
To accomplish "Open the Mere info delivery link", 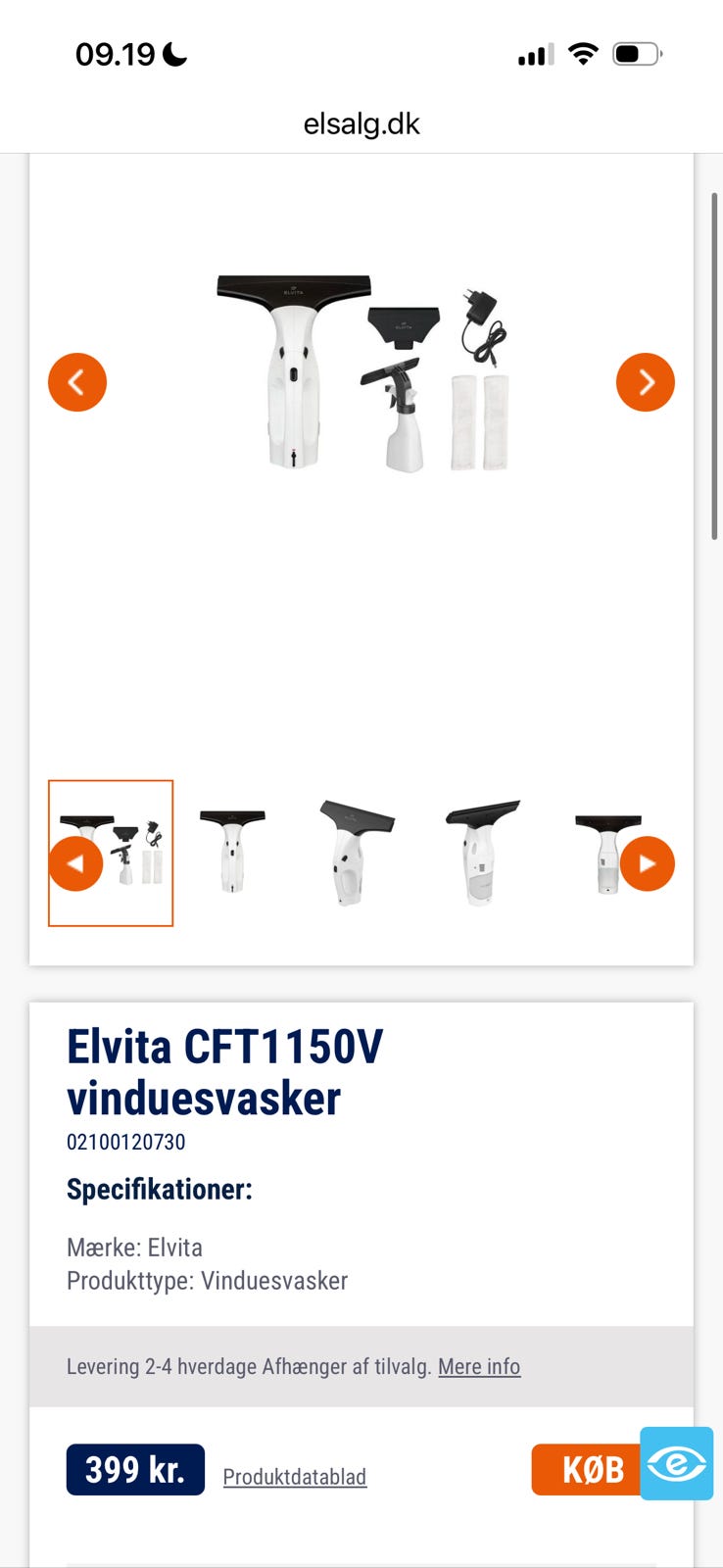I will tap(479, 1366).
